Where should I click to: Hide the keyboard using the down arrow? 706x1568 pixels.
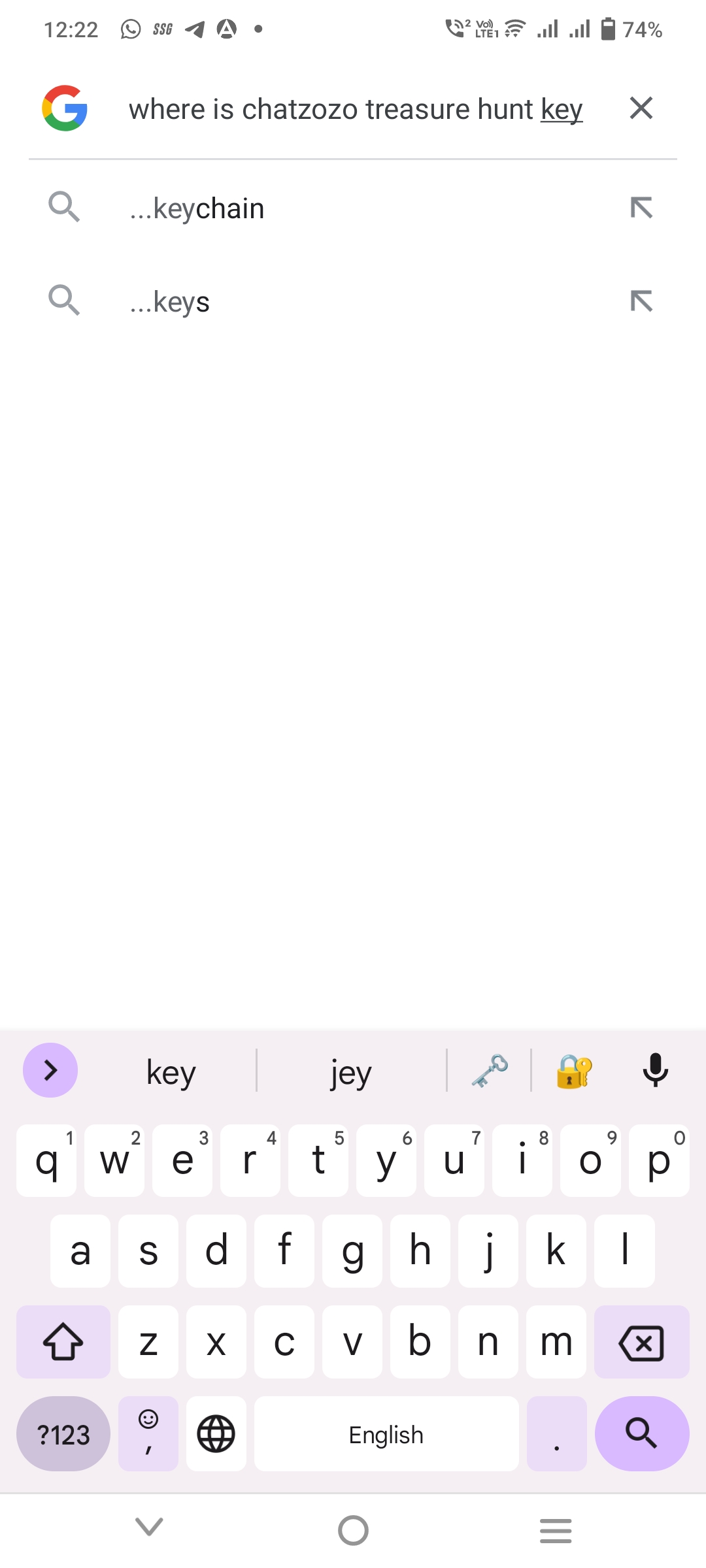[x=149, y=1527]
